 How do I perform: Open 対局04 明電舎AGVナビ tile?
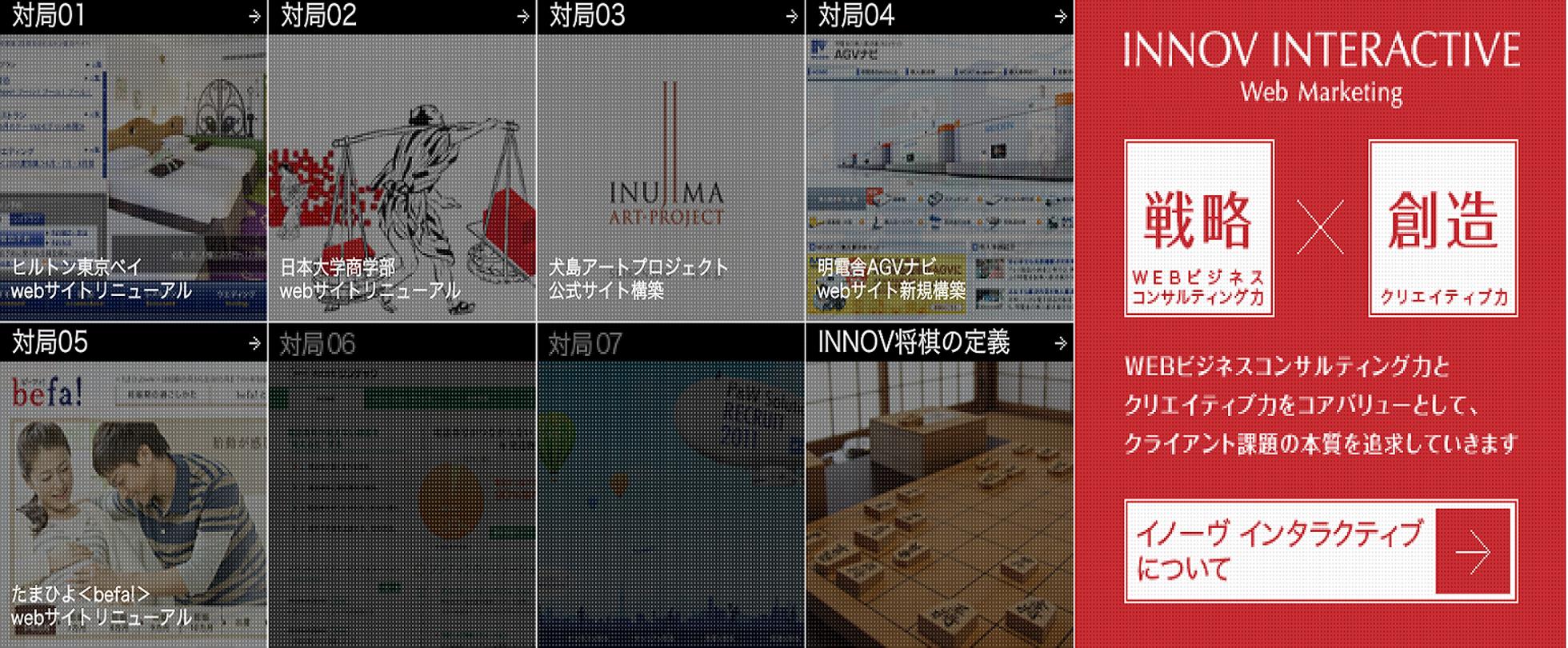coord(940,160)
